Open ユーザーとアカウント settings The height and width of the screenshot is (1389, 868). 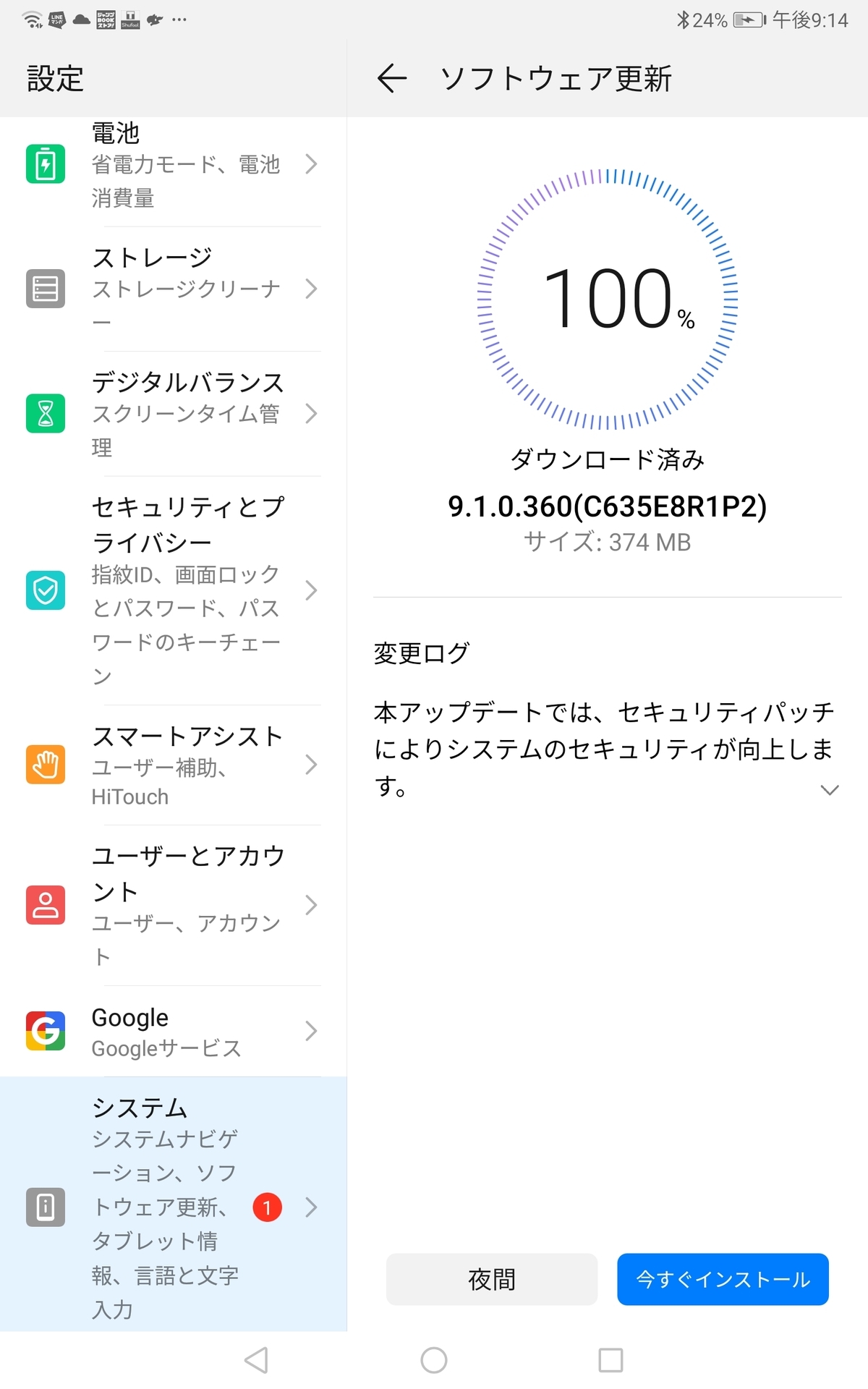[174, 905]
